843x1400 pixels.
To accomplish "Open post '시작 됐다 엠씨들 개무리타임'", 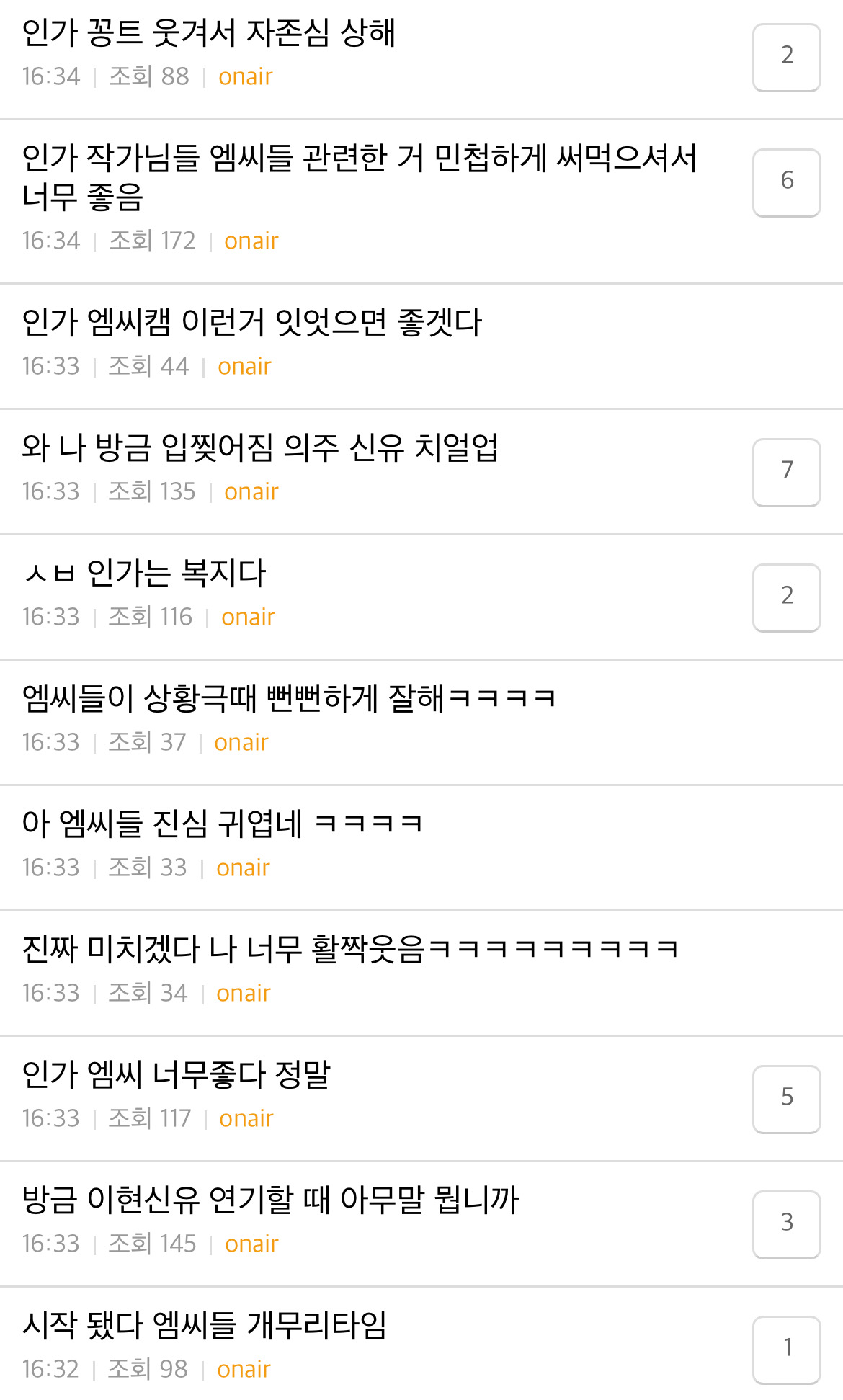I will (205, 1325).
